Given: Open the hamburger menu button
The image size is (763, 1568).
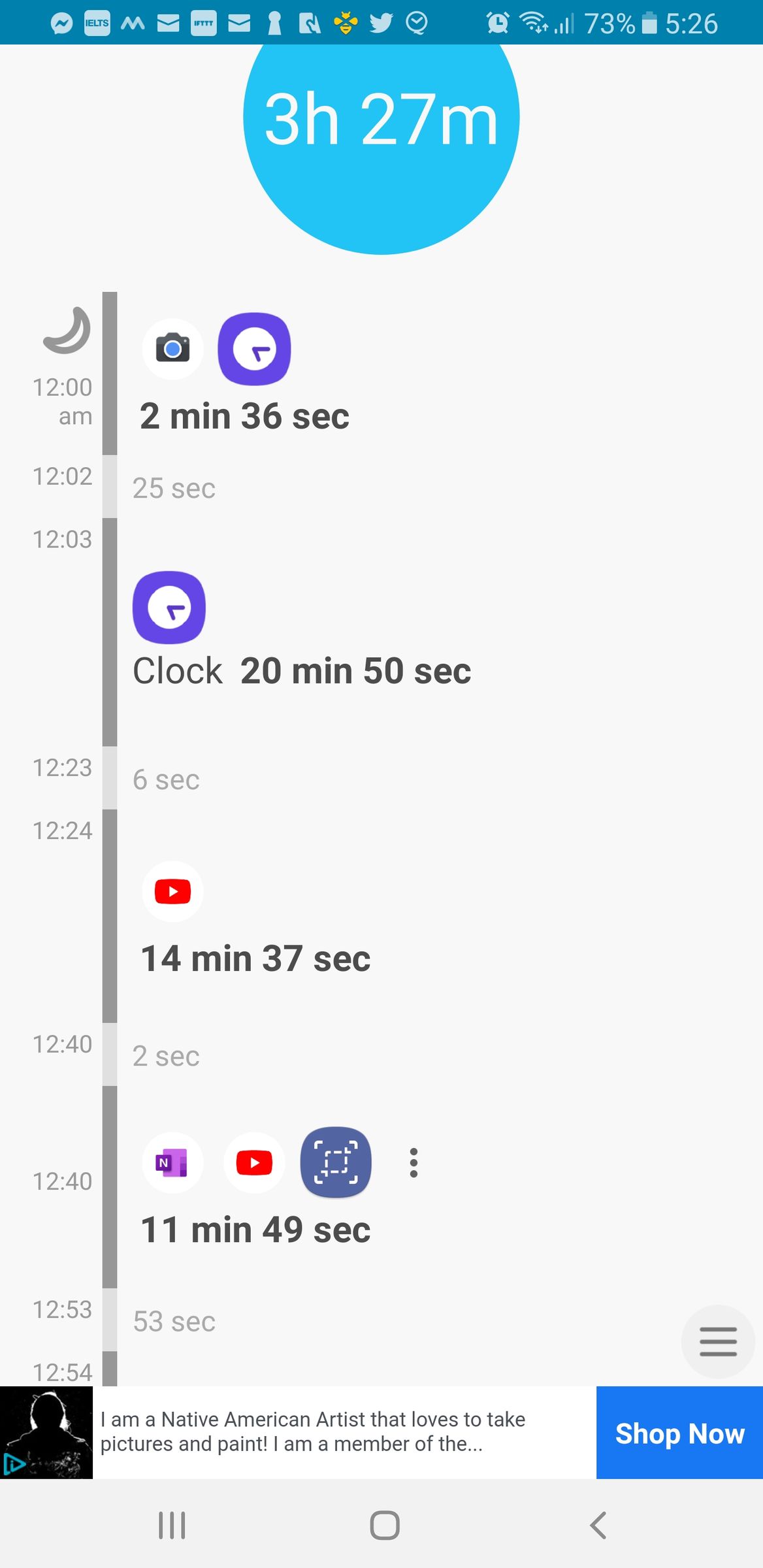Looking at the screenshot, I should 717,1341.
